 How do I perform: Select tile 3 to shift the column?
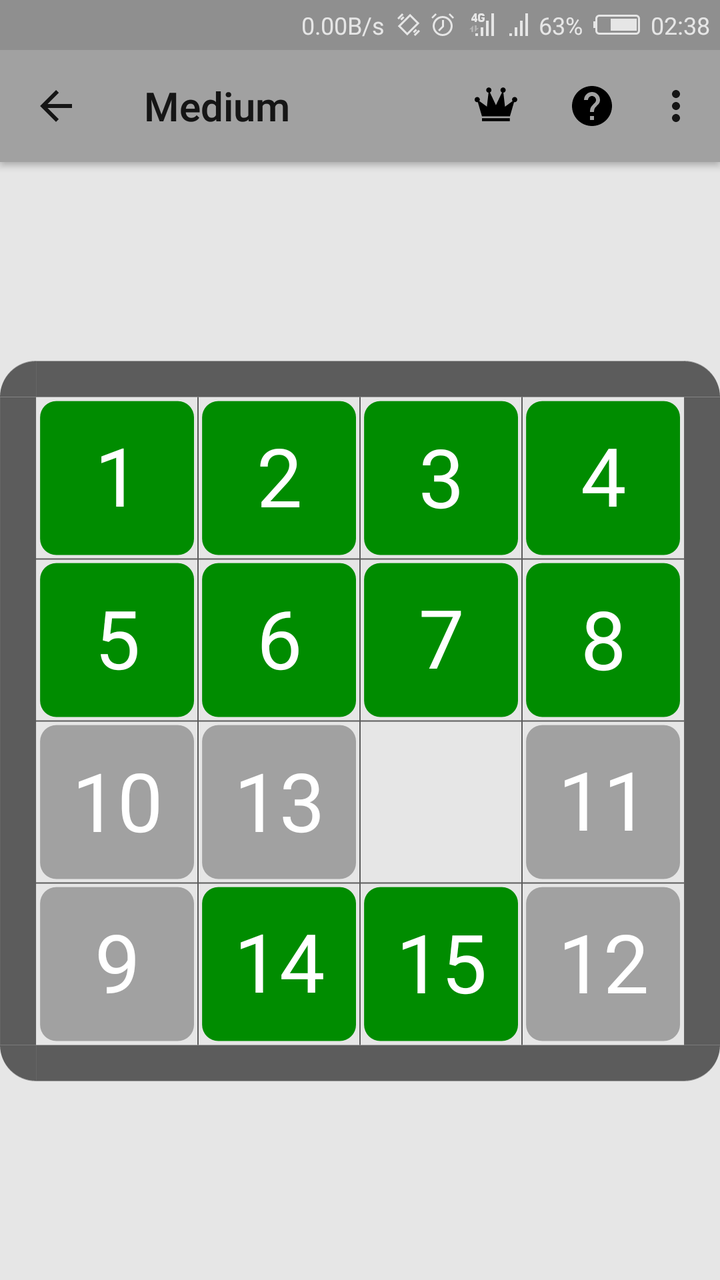(x=441, y=478)
